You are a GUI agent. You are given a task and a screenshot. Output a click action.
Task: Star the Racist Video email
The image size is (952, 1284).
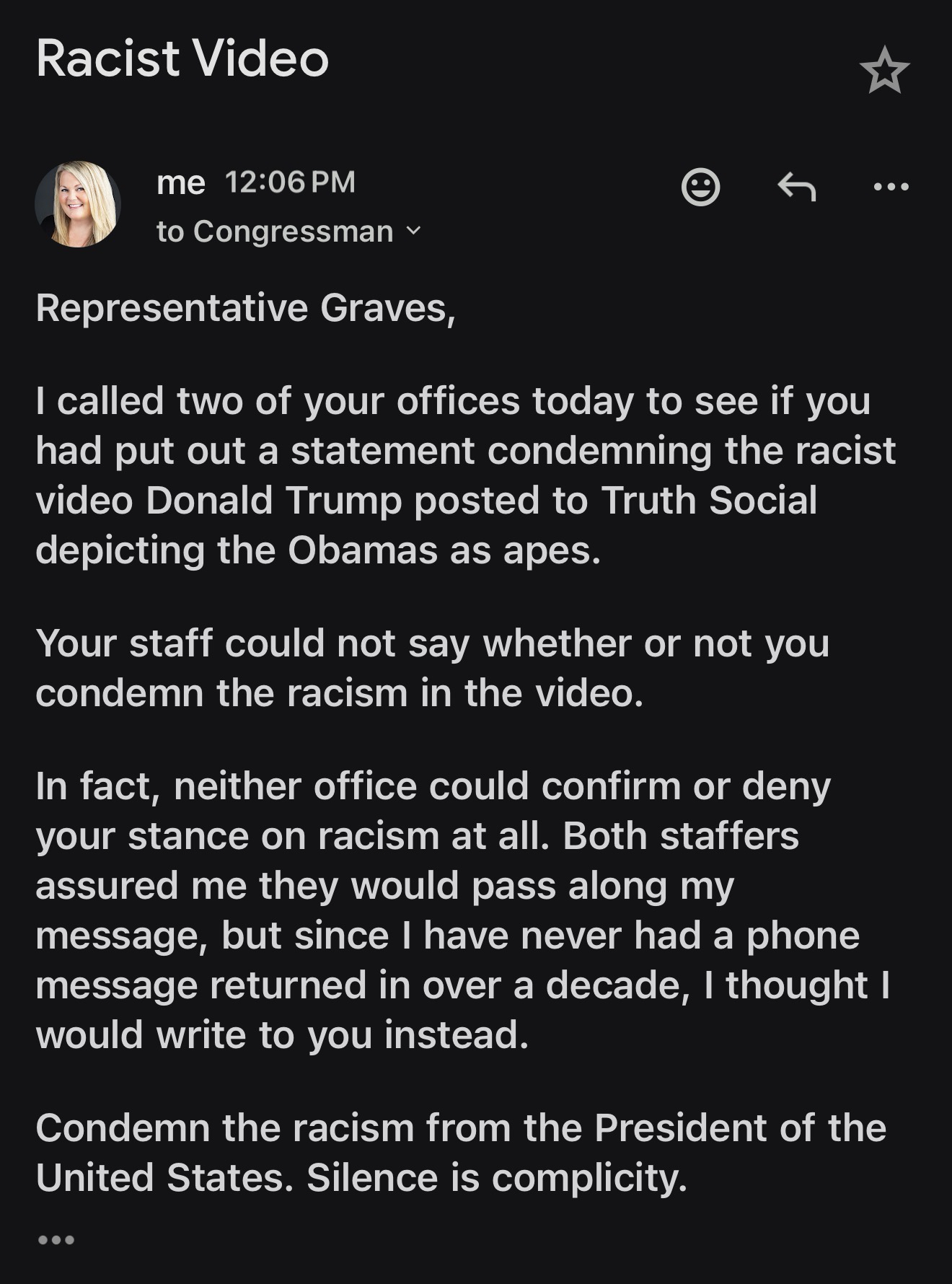click(x=884, y=71)
